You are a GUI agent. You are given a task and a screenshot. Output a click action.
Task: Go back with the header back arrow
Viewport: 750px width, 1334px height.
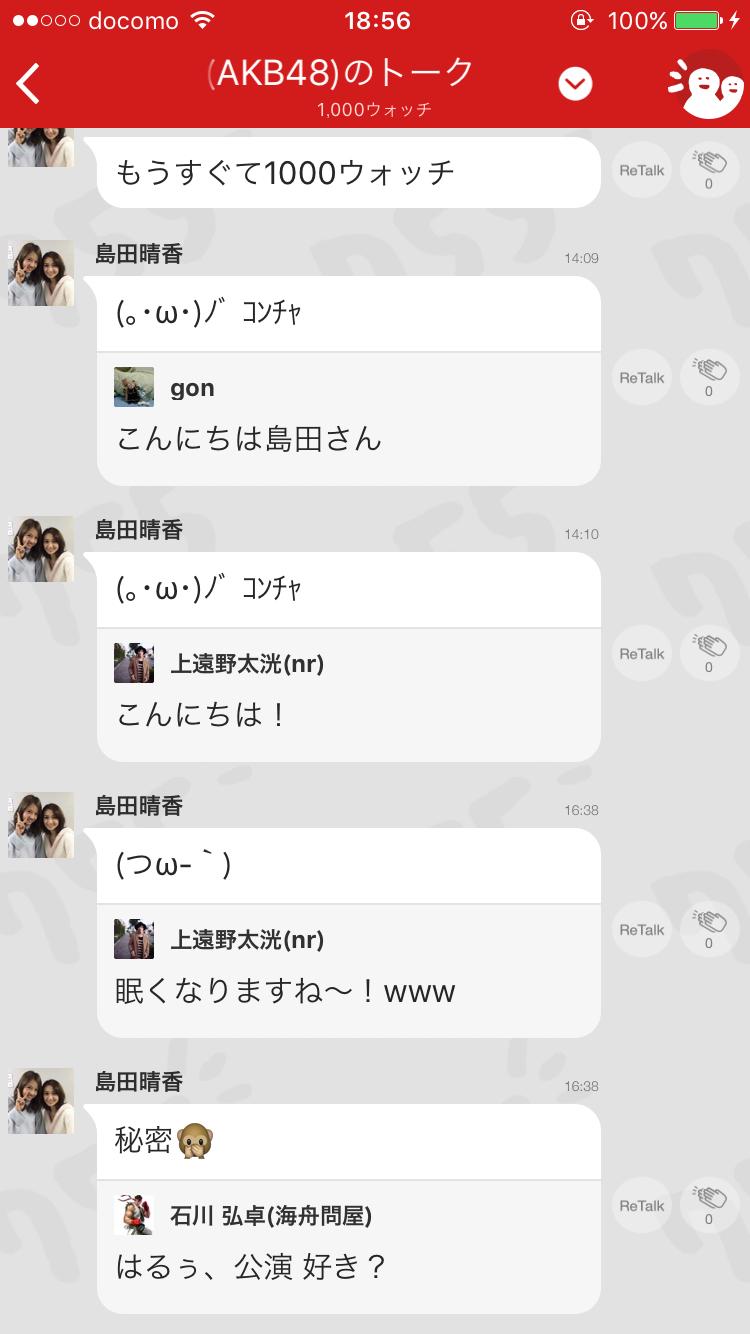tap(28, 83)
